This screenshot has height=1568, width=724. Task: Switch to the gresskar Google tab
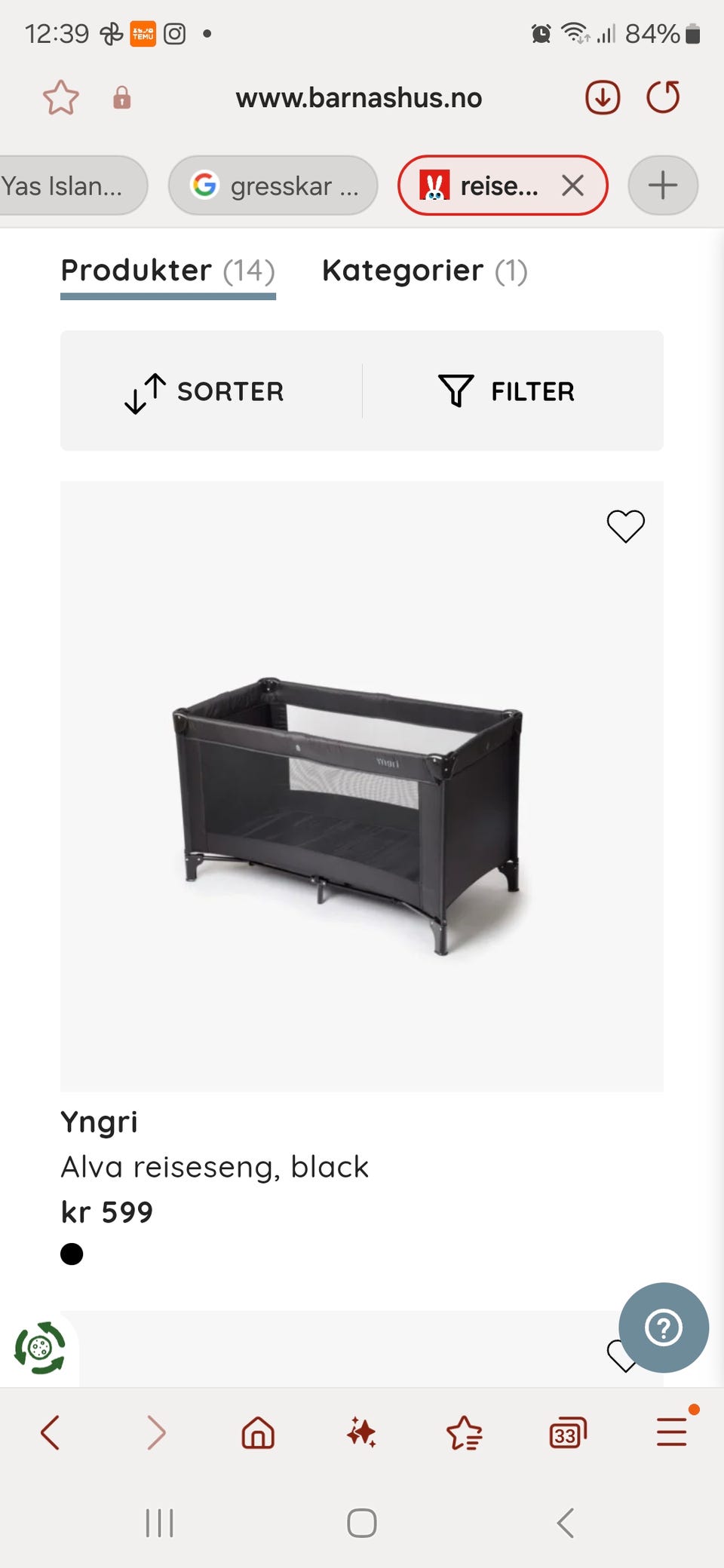tap(273, 185)
